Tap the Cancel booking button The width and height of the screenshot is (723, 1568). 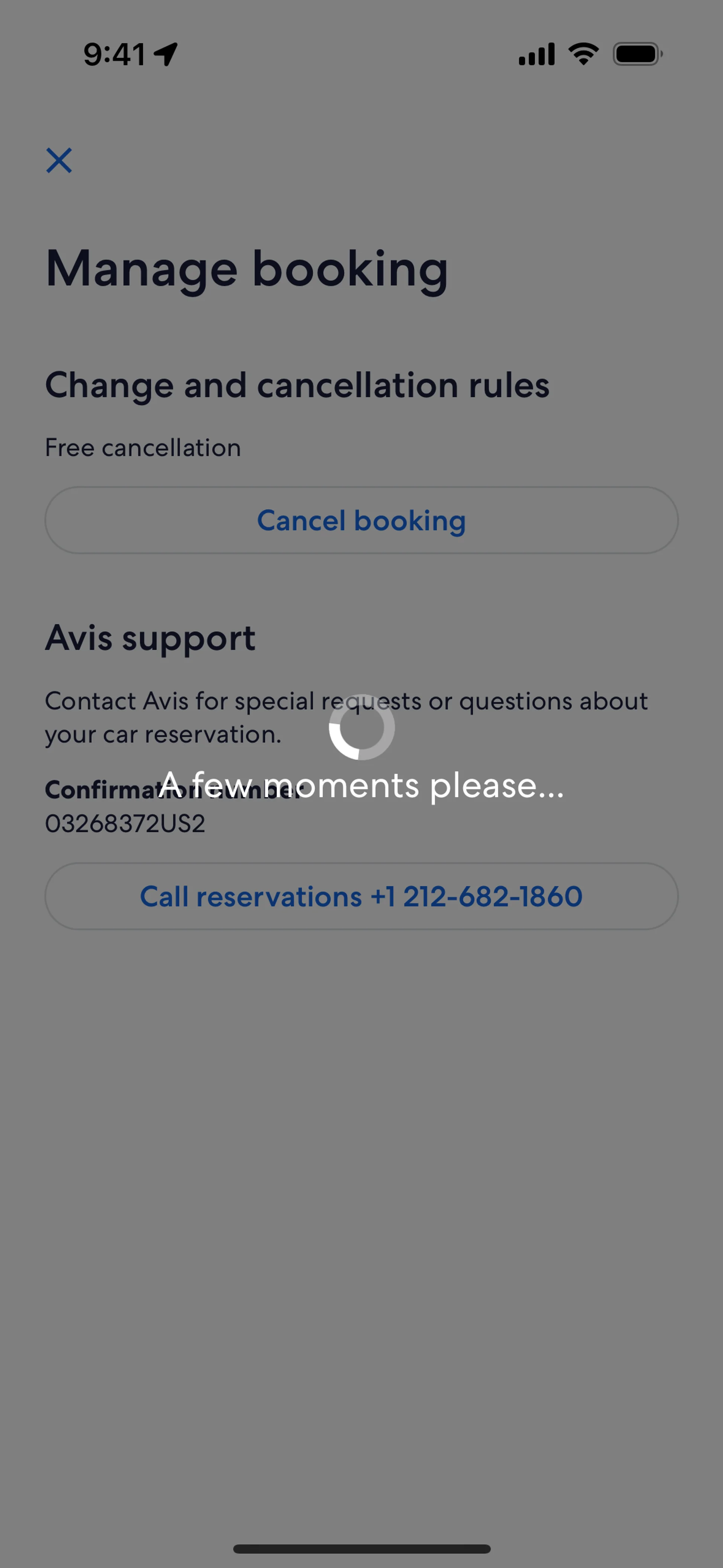361,520
